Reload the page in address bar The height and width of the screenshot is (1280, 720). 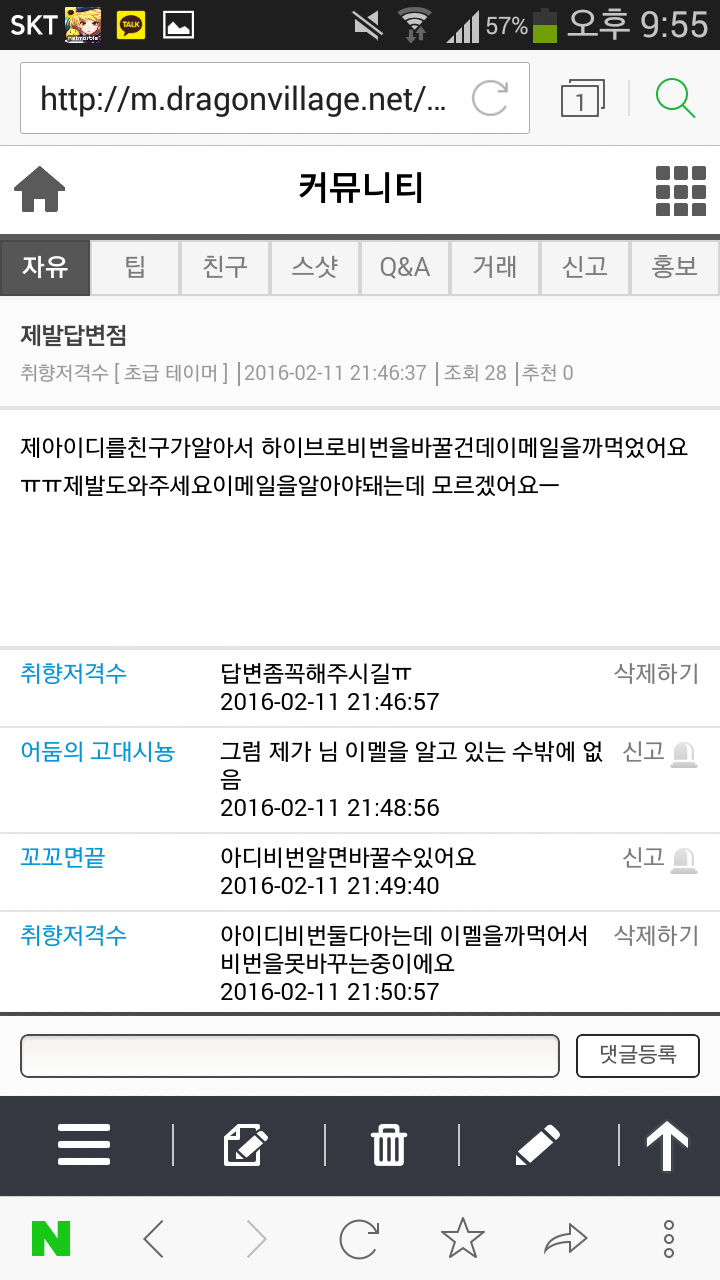point(490,98)
